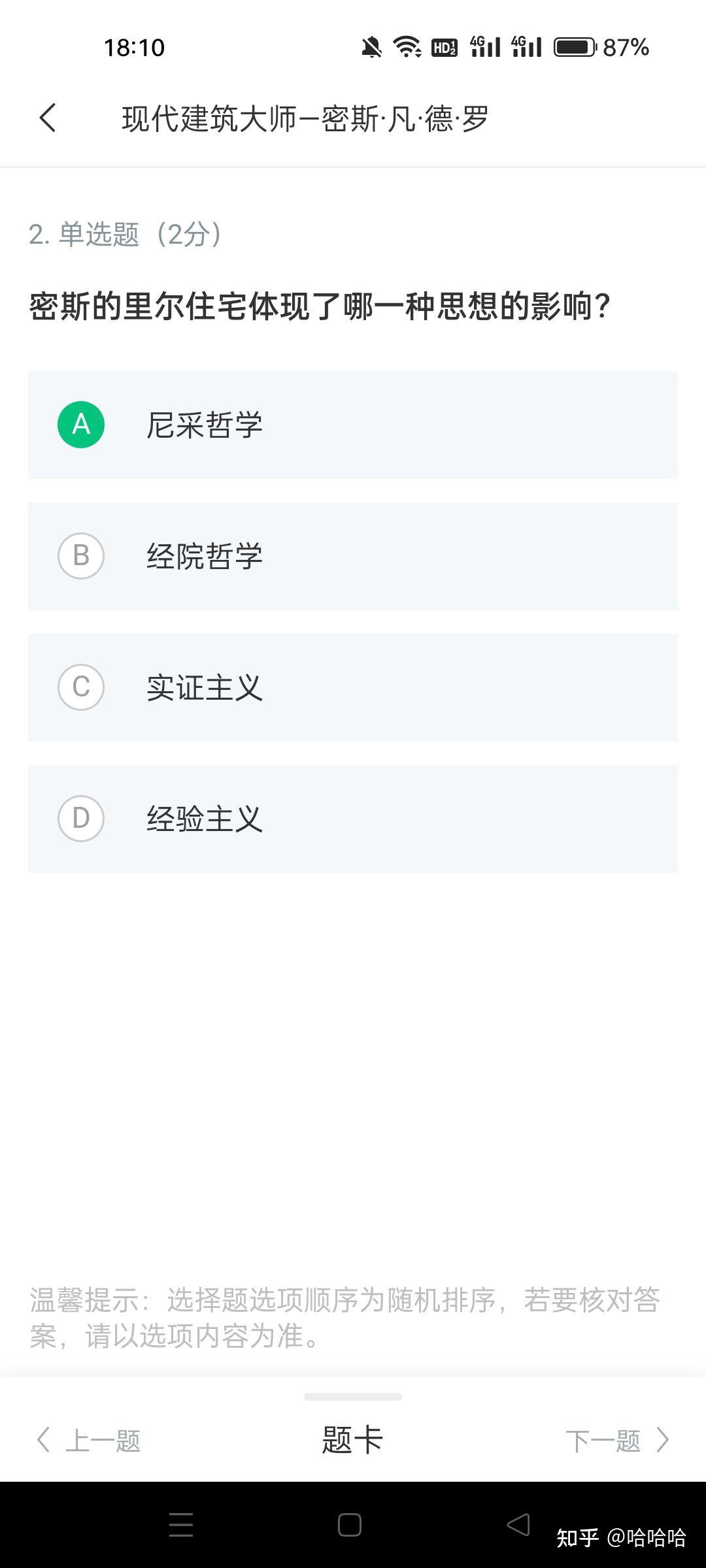Image resolution: width=706 pixels, height=1568 pixels.
Task: Open the system recent apps menu
Action: click(181, 1525)
